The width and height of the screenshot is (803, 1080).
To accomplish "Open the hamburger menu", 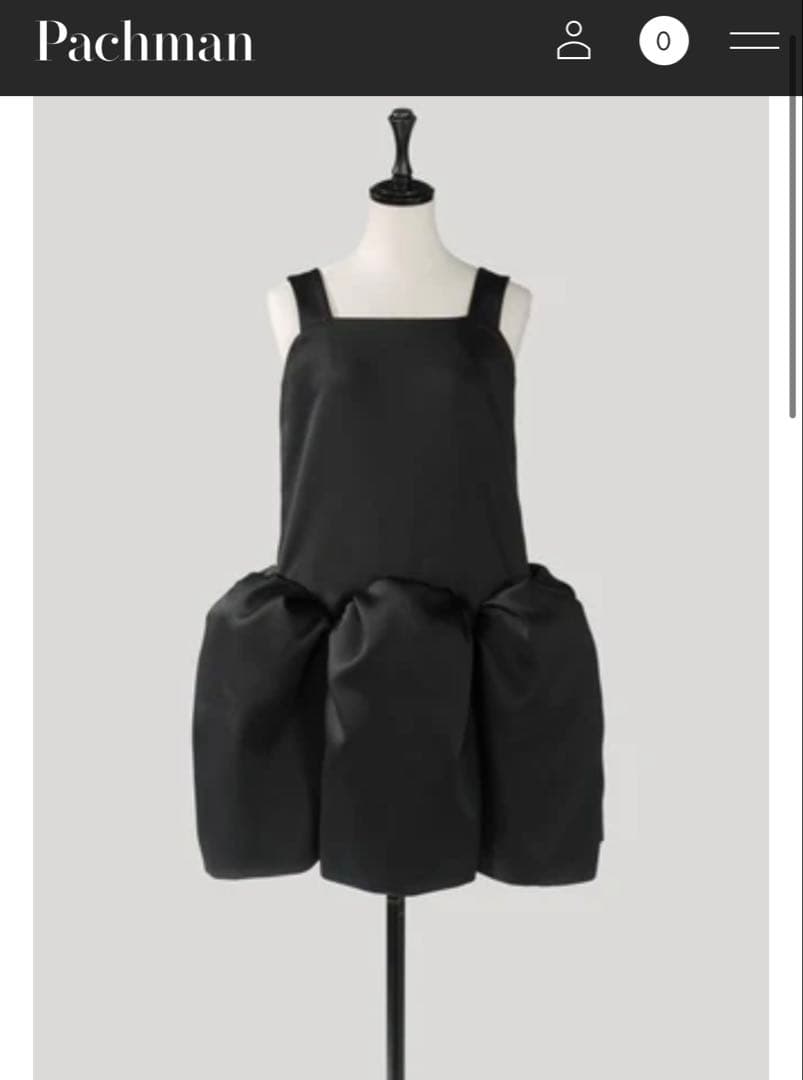I will 754,41.
